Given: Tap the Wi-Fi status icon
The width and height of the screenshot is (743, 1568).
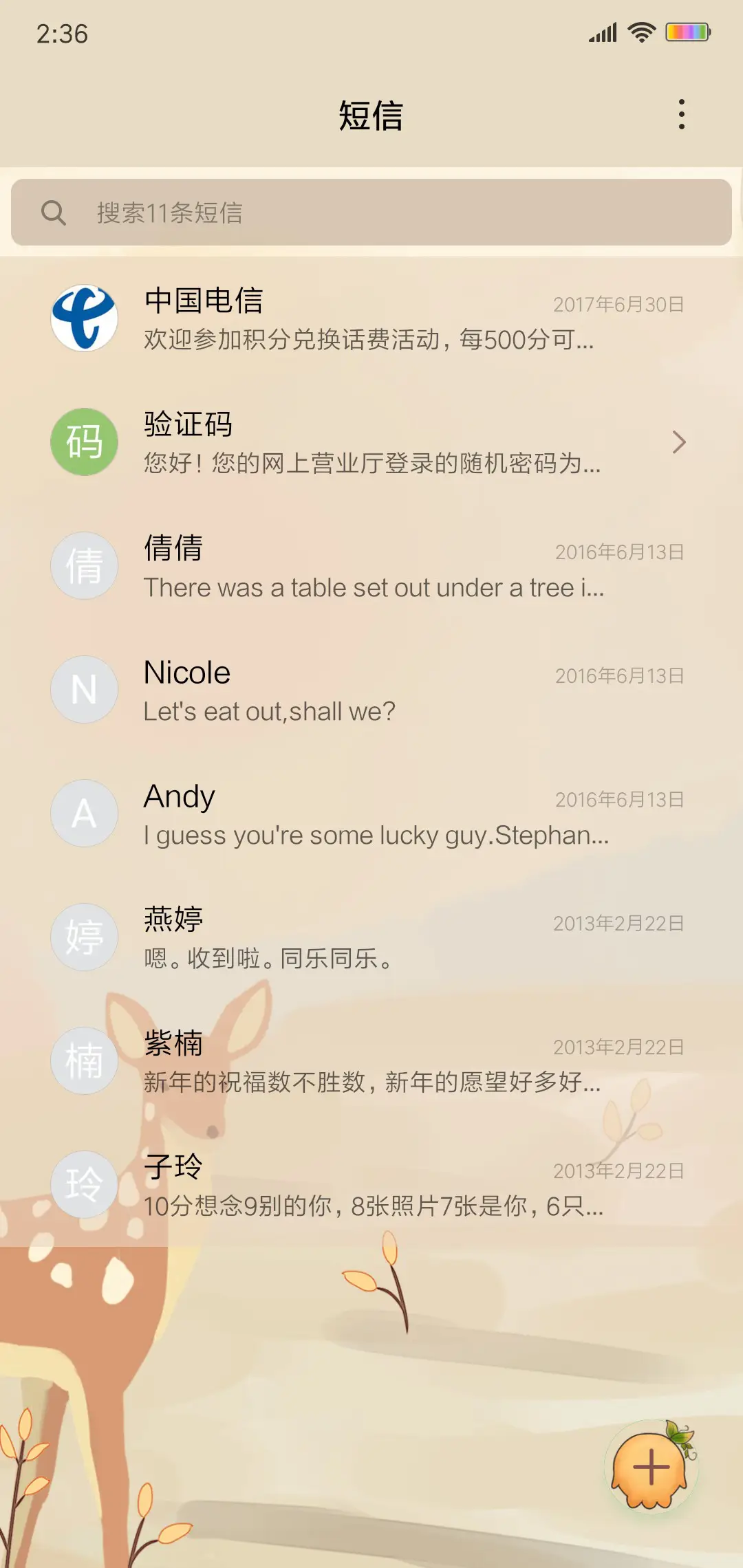Looking at the screenshot, I should pyautogui.click(x=641, y=32).
